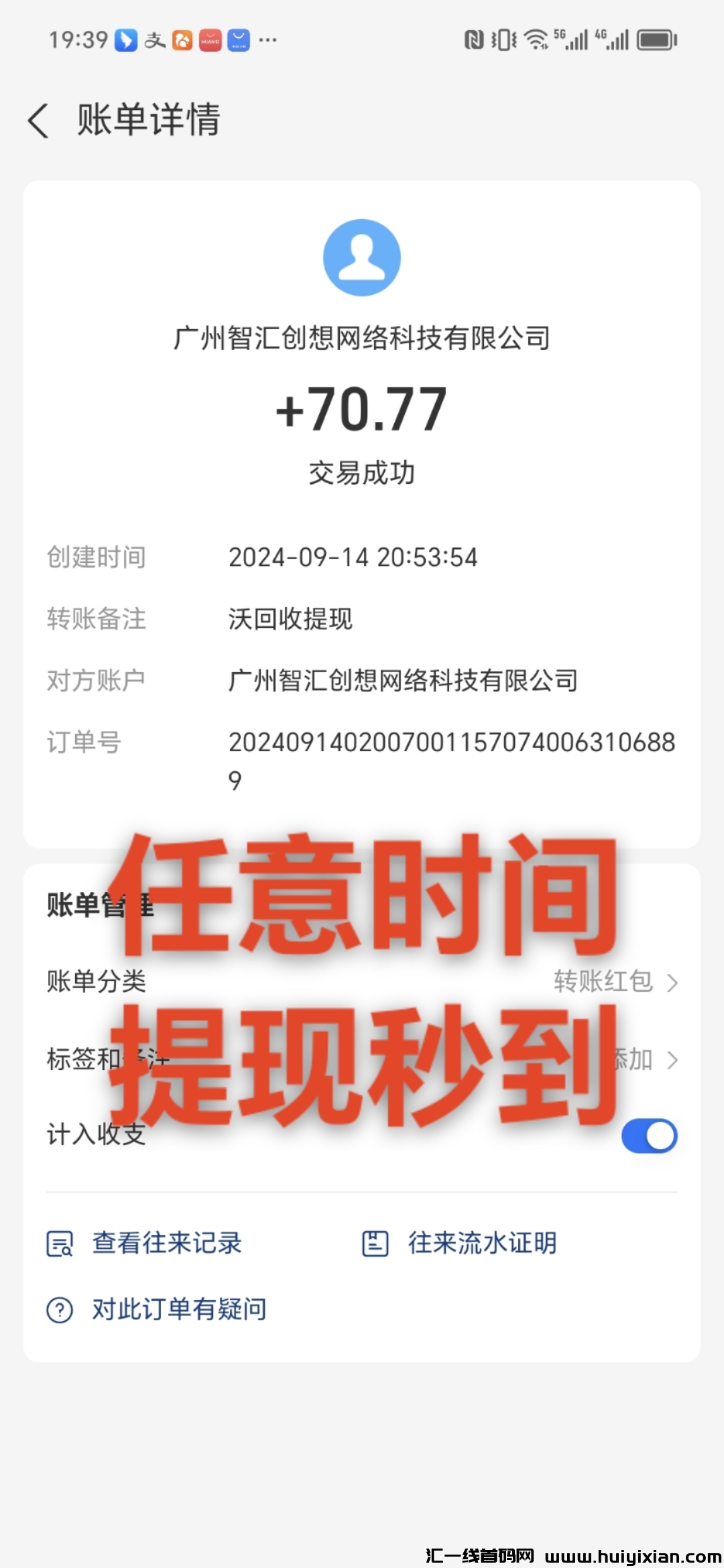Click the document icon beside 往来流水证明

(x=375, y=1242)
